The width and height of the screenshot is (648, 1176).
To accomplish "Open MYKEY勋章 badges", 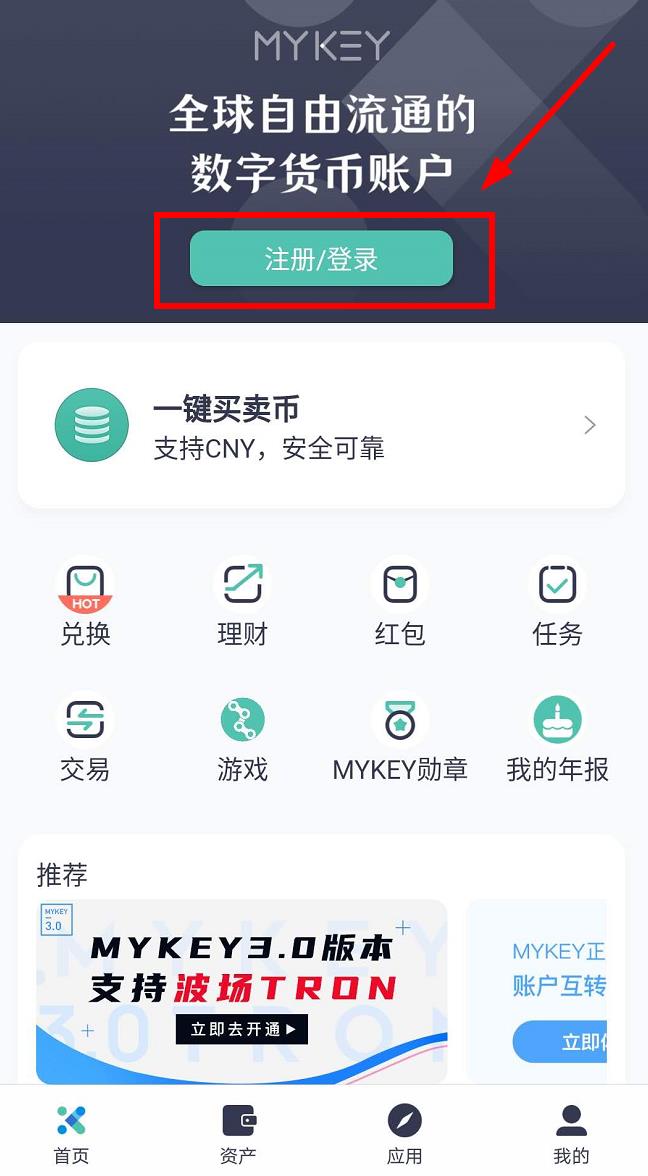I will pyautogui.click(x=399, y=738).
